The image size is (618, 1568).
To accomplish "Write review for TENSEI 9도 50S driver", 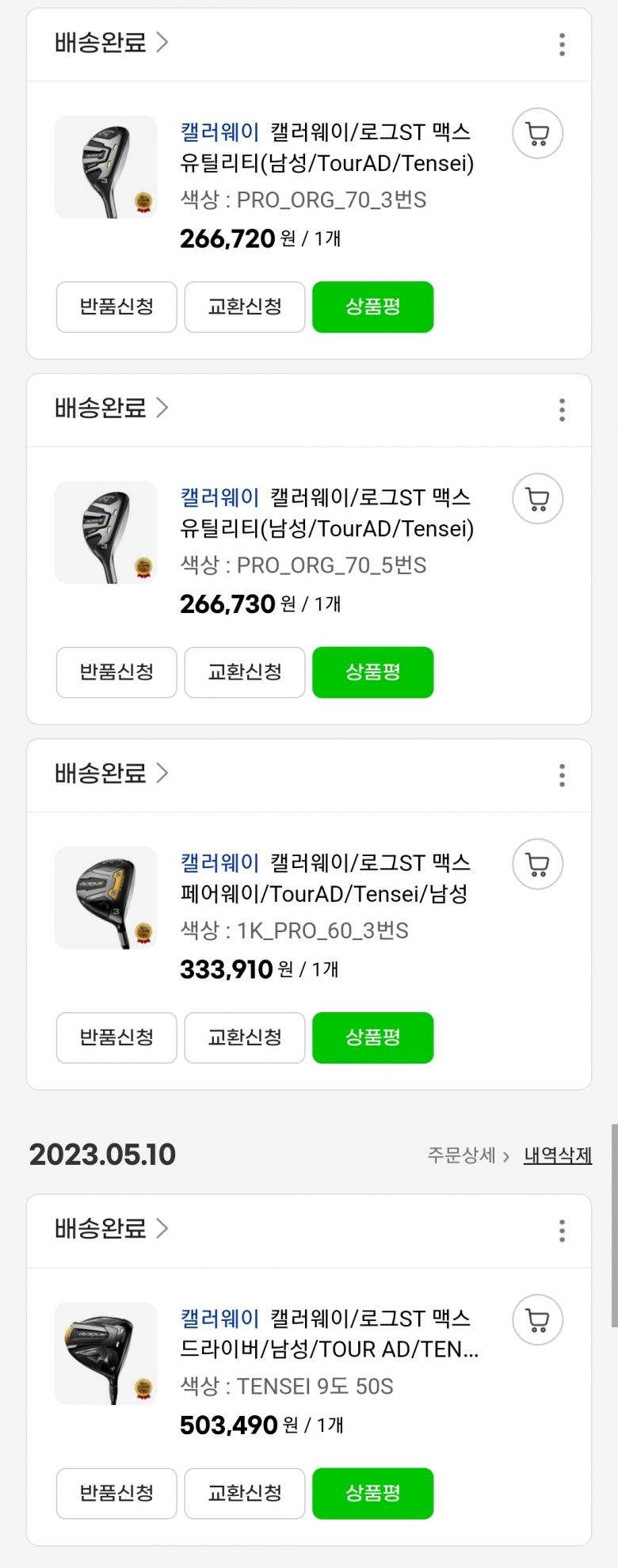I will tap(372, 1494).
